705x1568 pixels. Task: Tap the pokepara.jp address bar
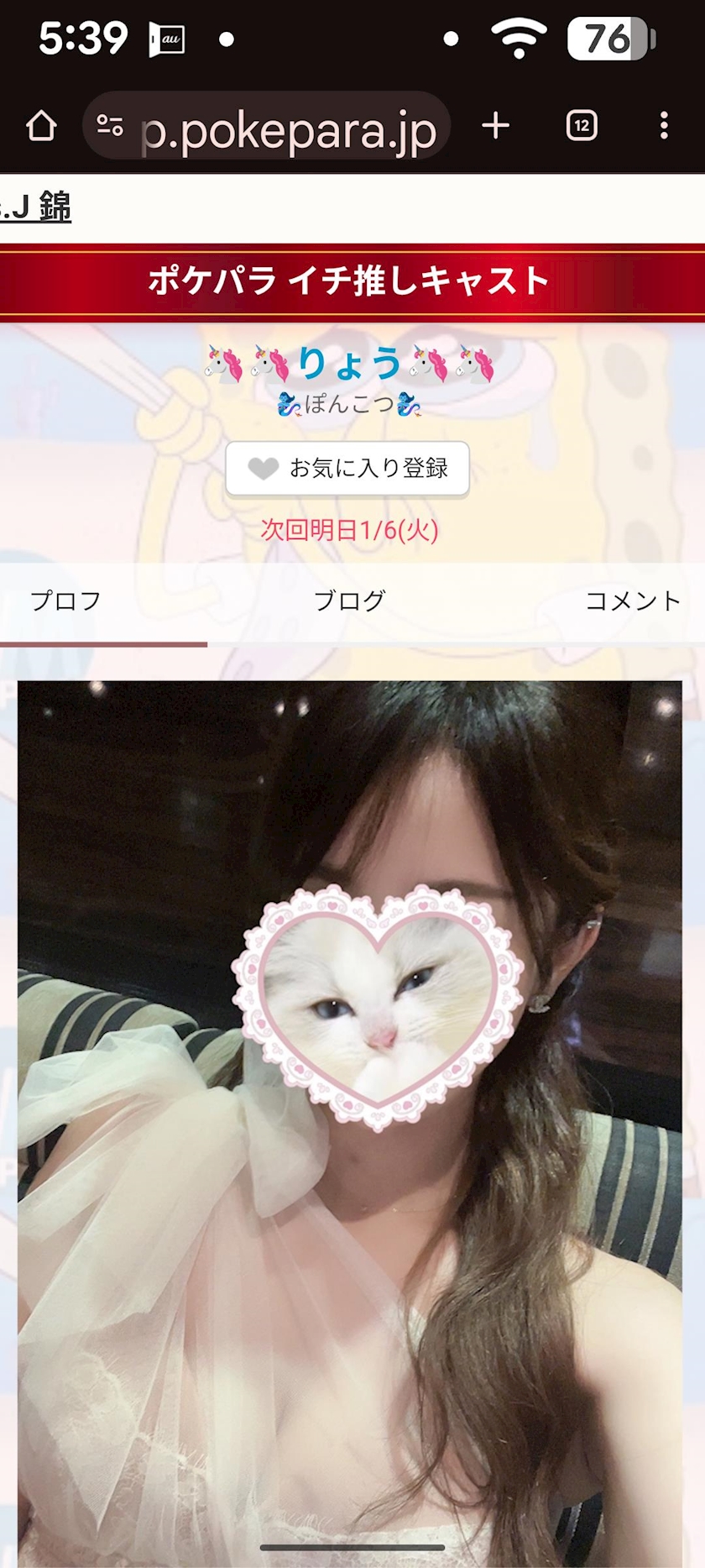[x=267, y=126]
